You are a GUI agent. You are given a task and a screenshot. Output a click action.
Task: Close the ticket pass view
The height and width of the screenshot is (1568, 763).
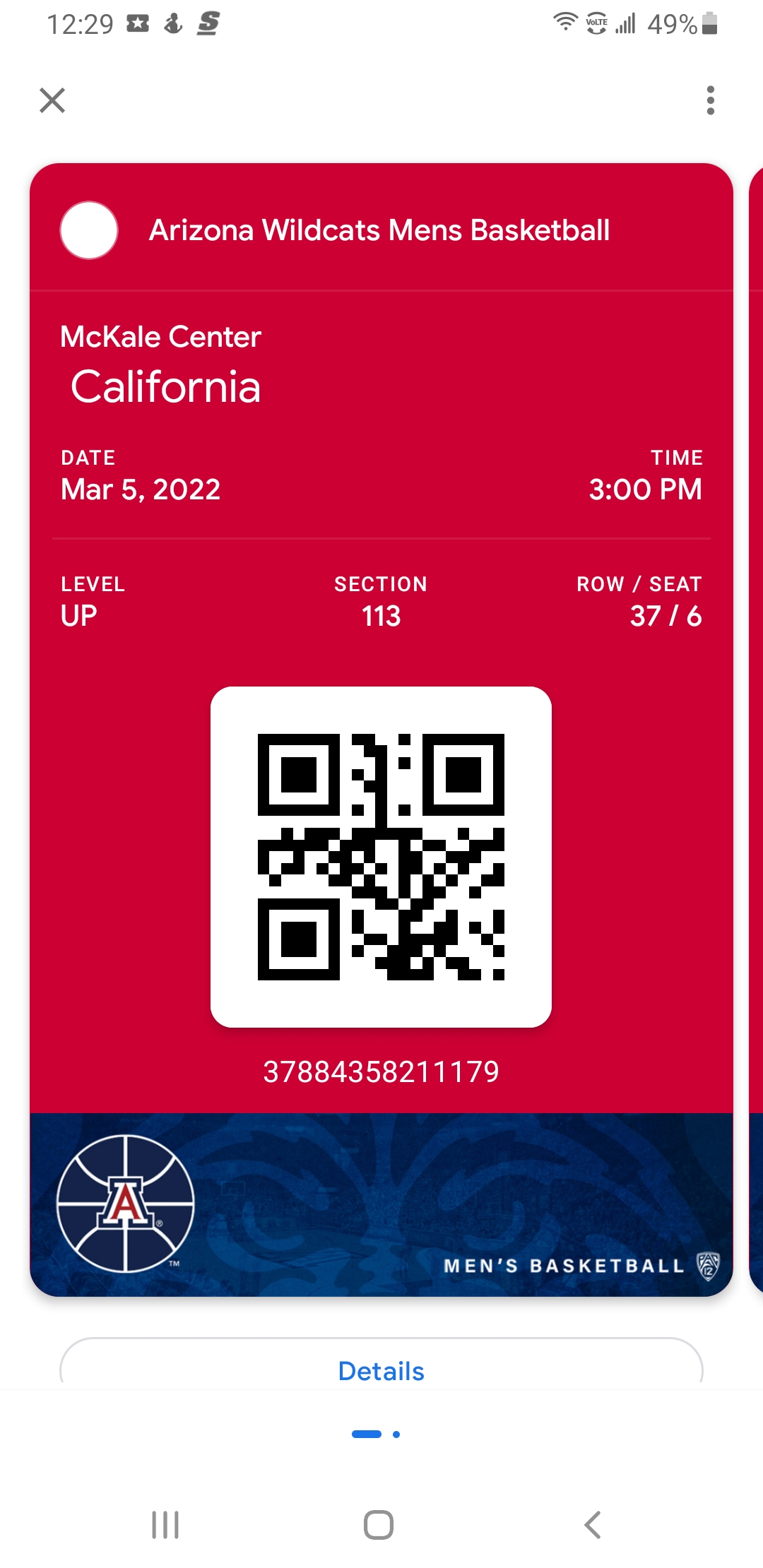(52, 100)
